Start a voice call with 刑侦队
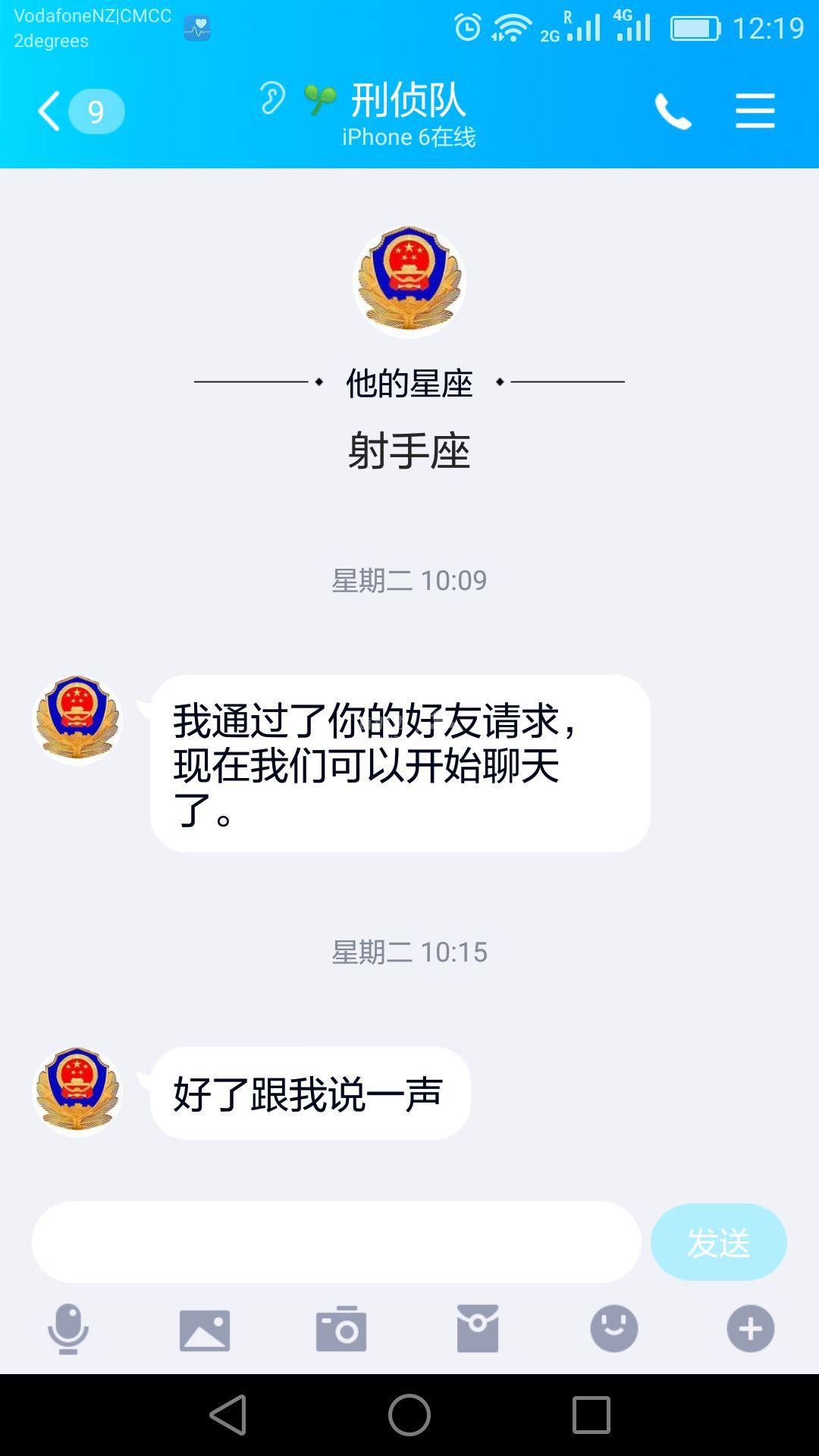 click(x=673, y=111)
